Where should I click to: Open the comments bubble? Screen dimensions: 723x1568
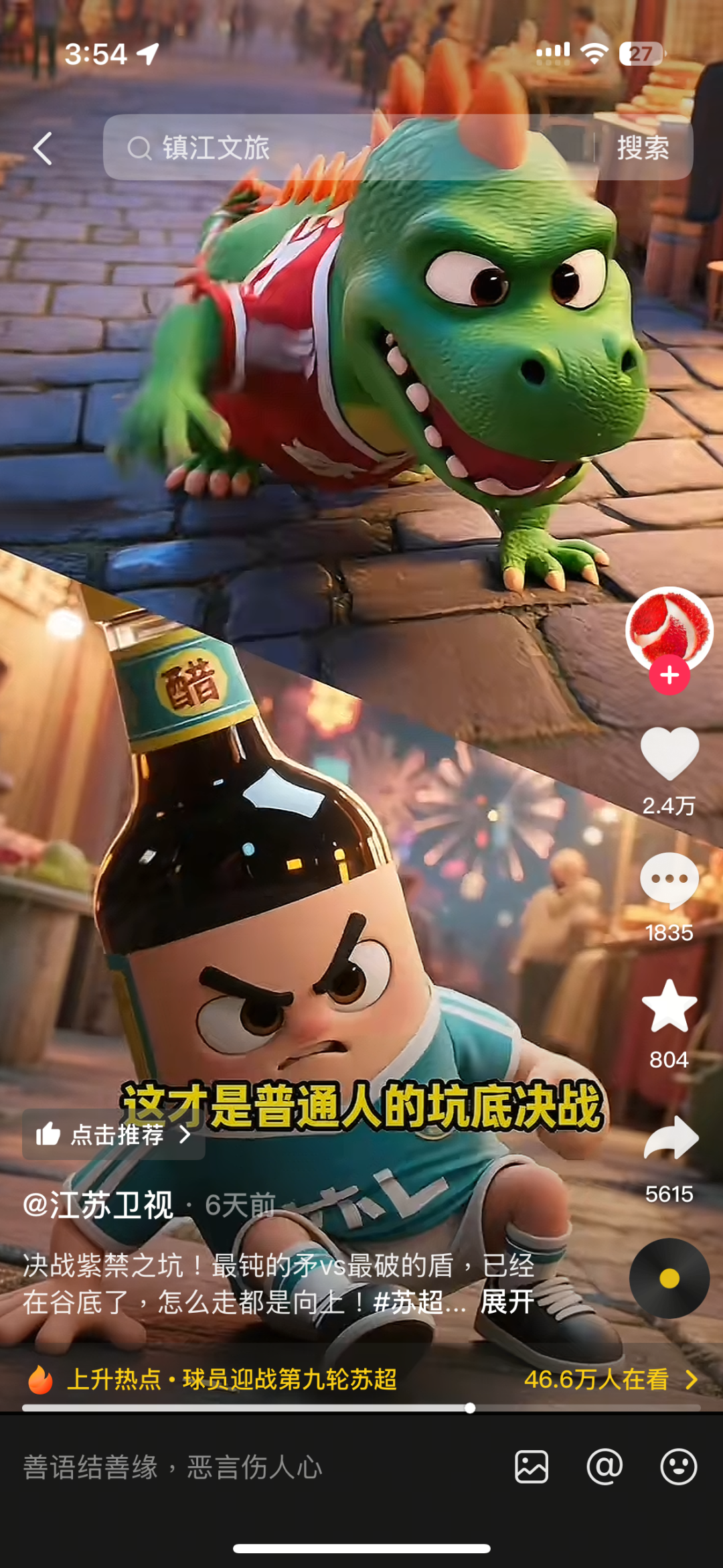click(x=669, y=880)
